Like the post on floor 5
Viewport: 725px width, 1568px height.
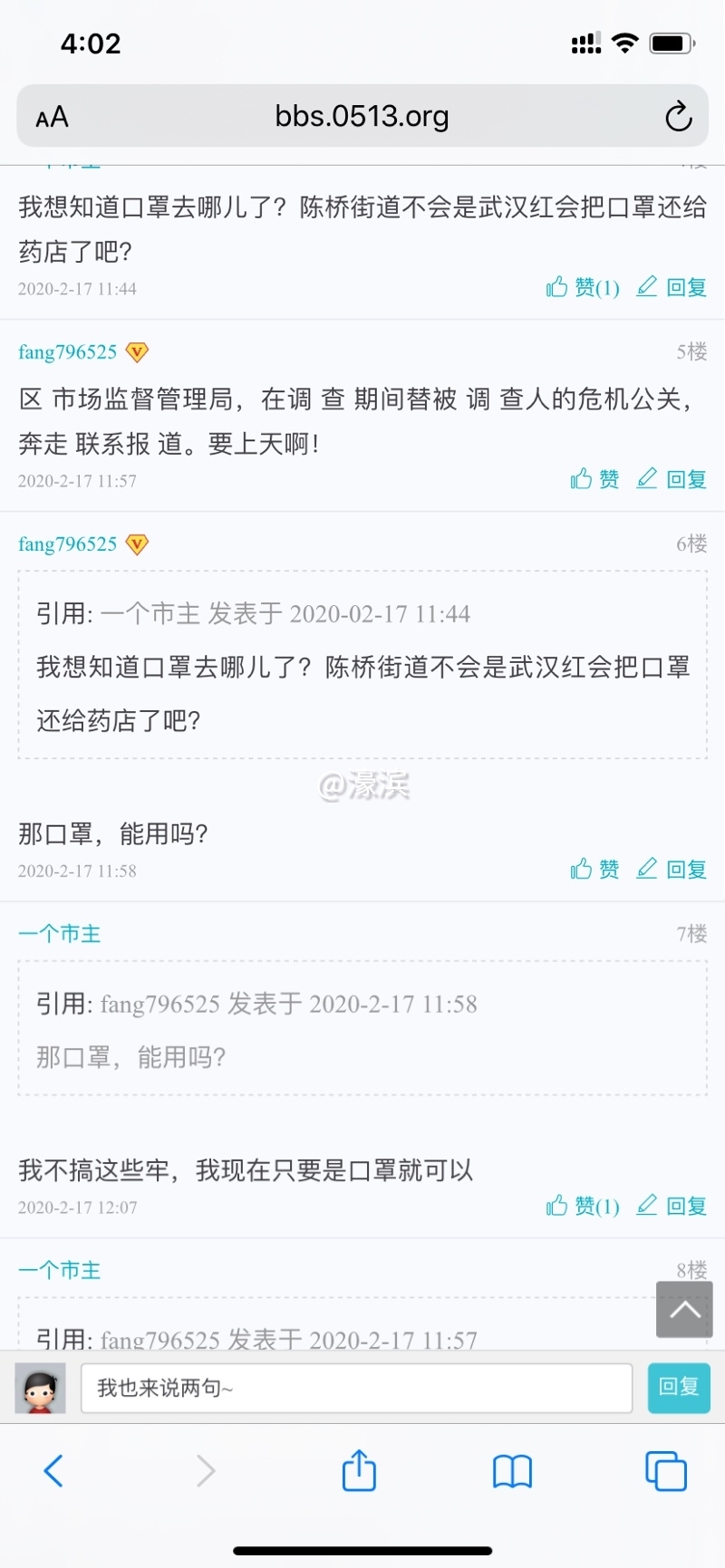point(595,479)
